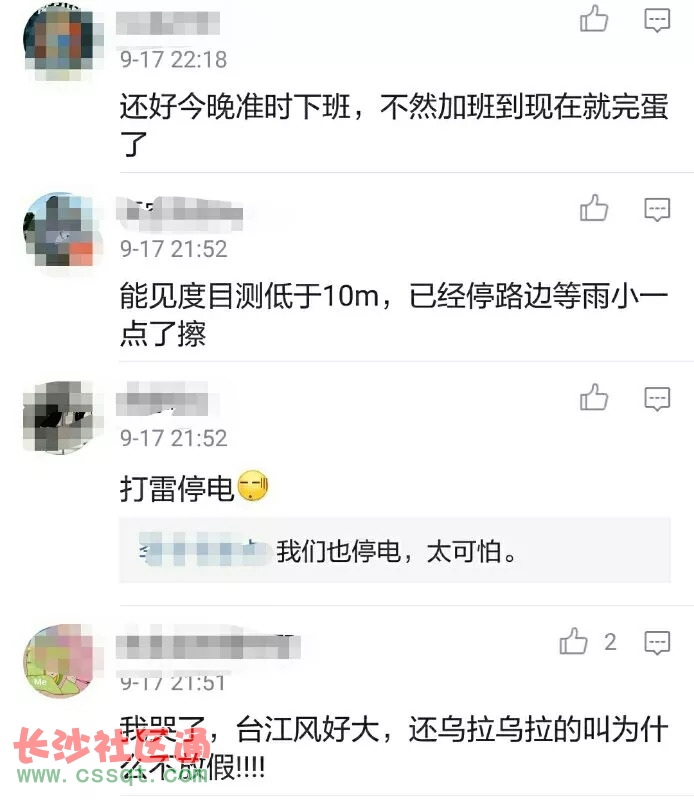Like the comment about 能见度低于10m
This screenshot has width=694, height=800.
coord(594,208)
